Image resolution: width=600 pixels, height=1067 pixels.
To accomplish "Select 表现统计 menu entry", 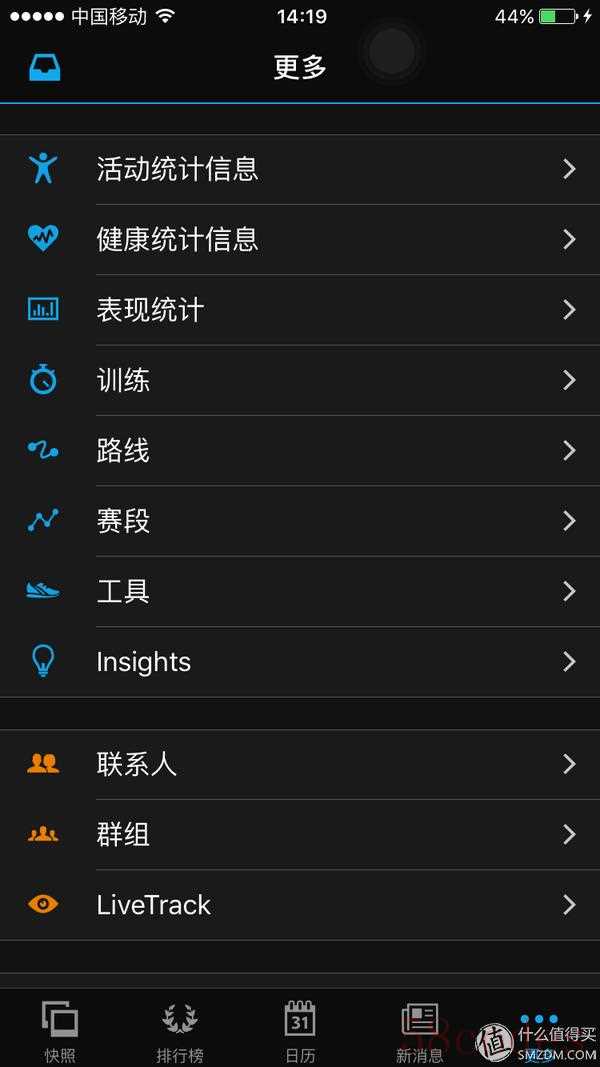I will 300,310.
